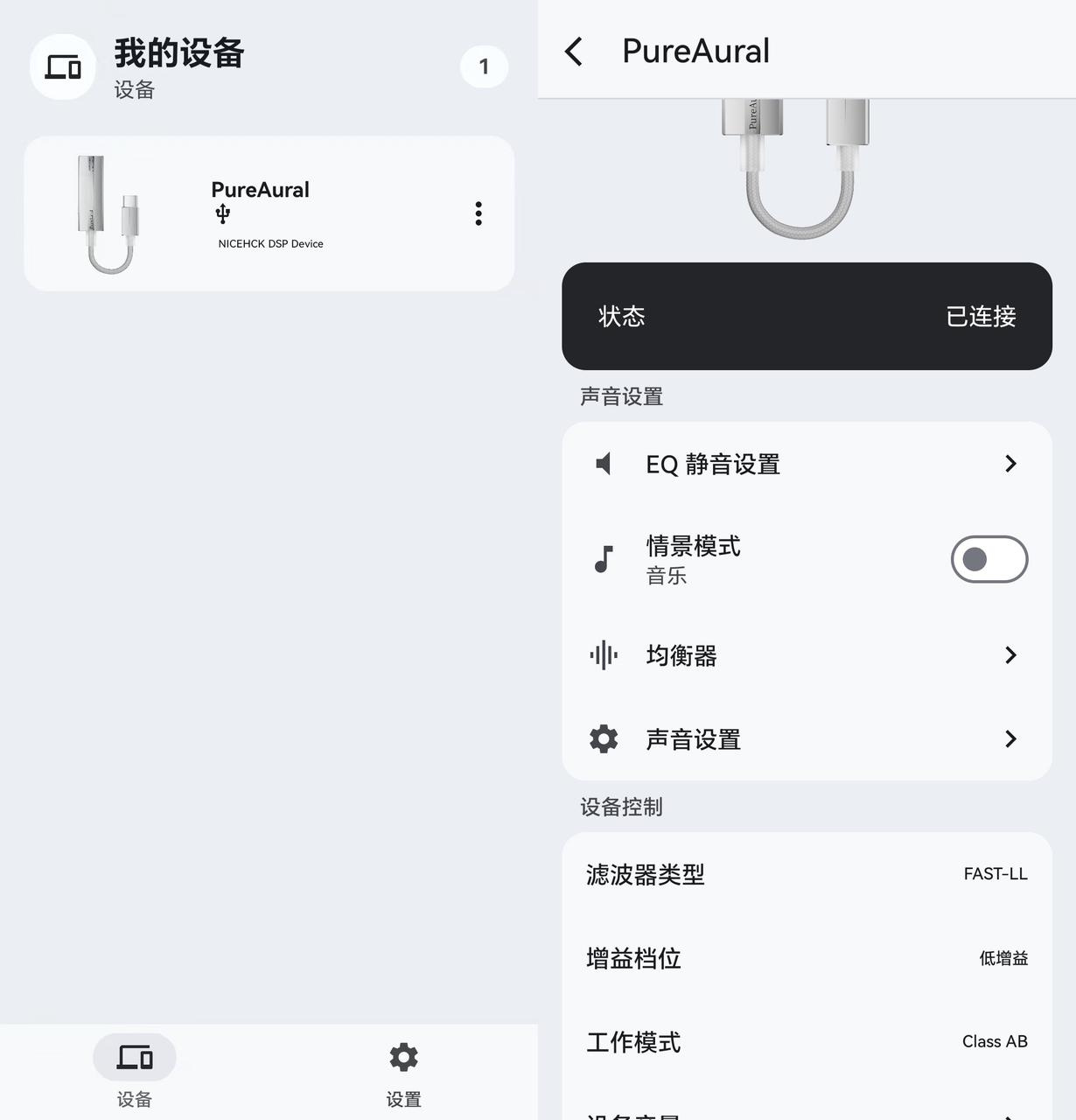Change the 增益档位 setting
The height and width of the screenshot is (1120, 1076).
coord(807,958)
